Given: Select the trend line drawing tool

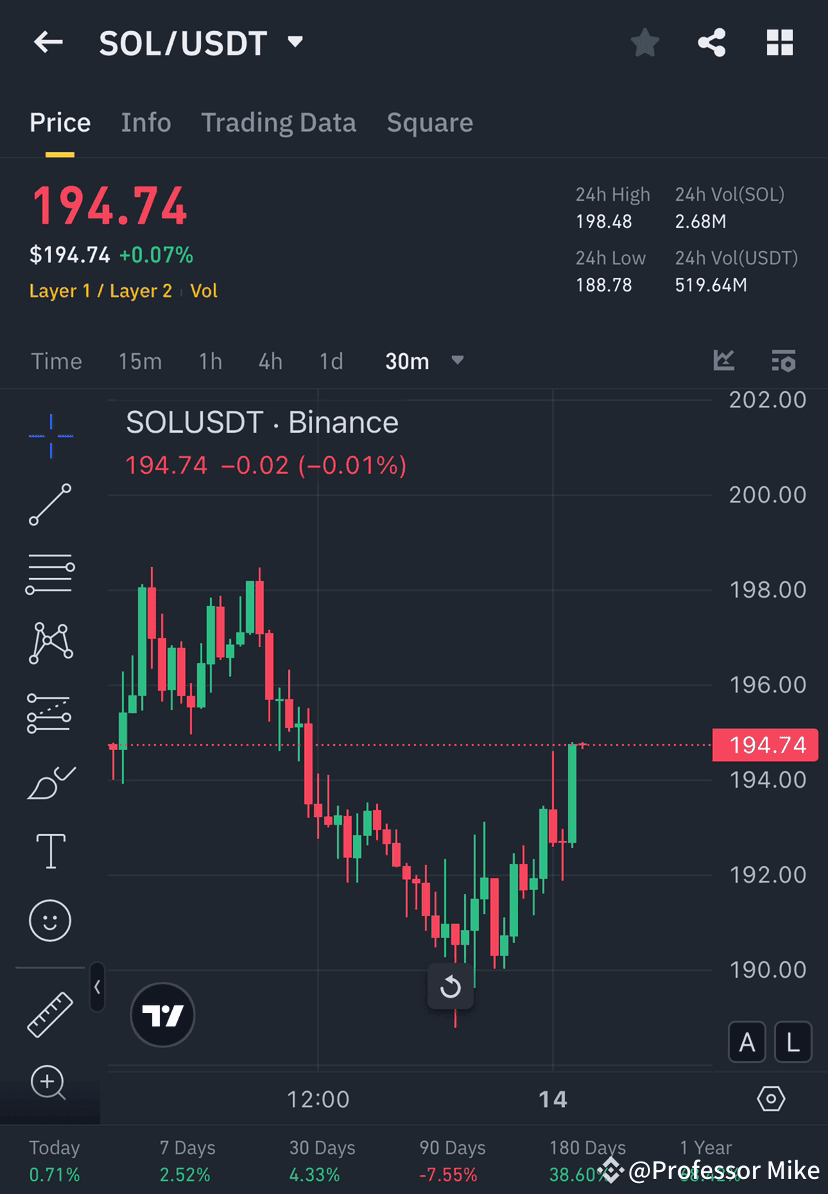Looking at the screenshot, I should [50, 504].
